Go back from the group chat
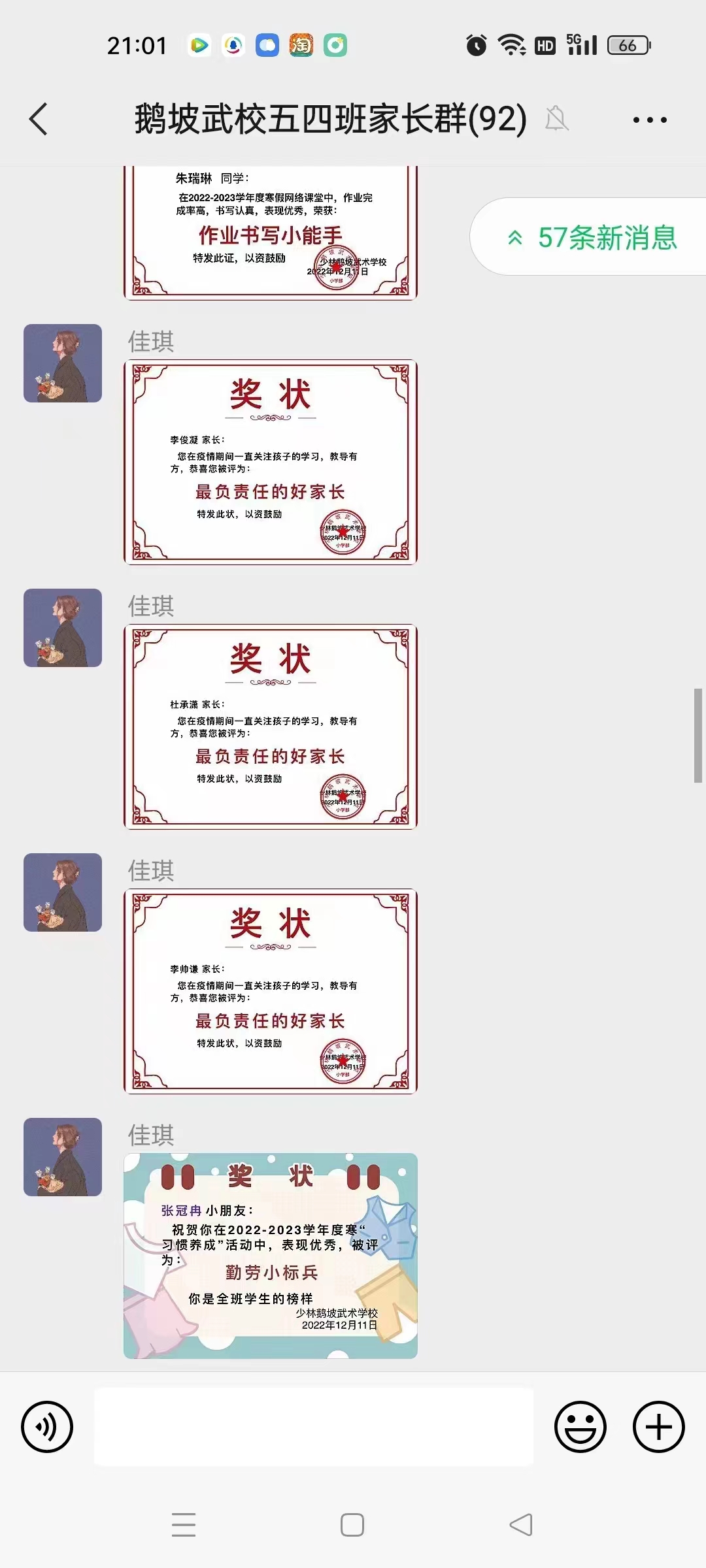This screenshot has width=706, height=1568. click(x=39, y=120)
